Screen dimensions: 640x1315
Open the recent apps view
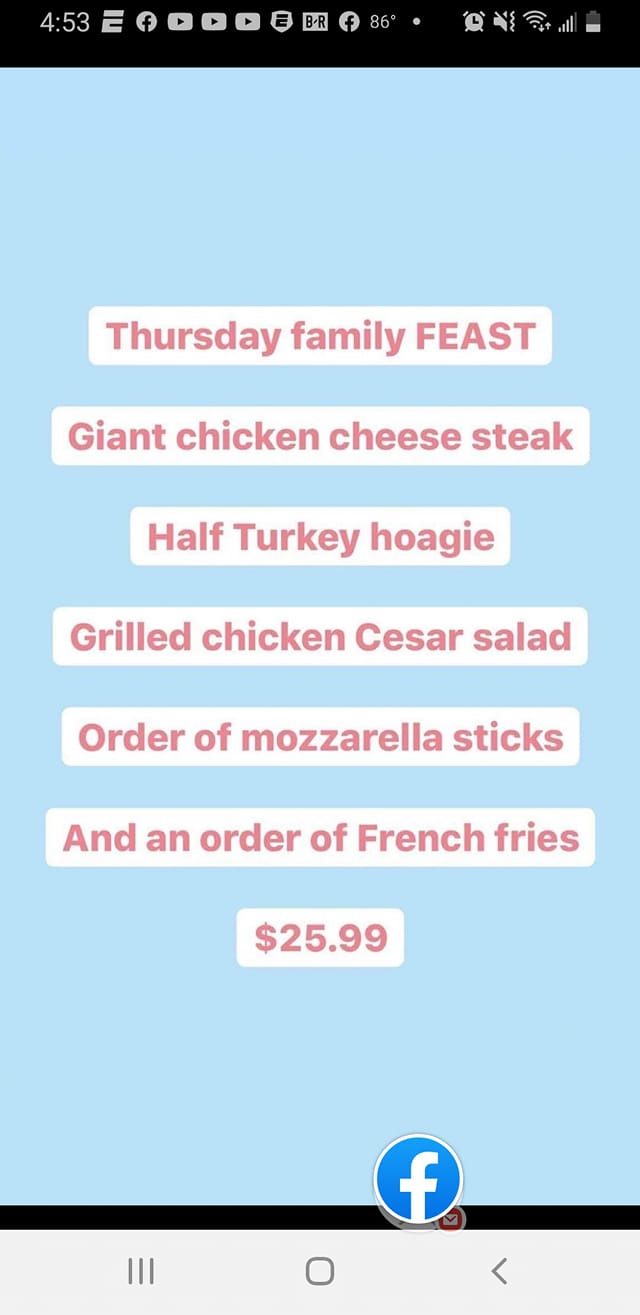click(x=141, y=1271)
